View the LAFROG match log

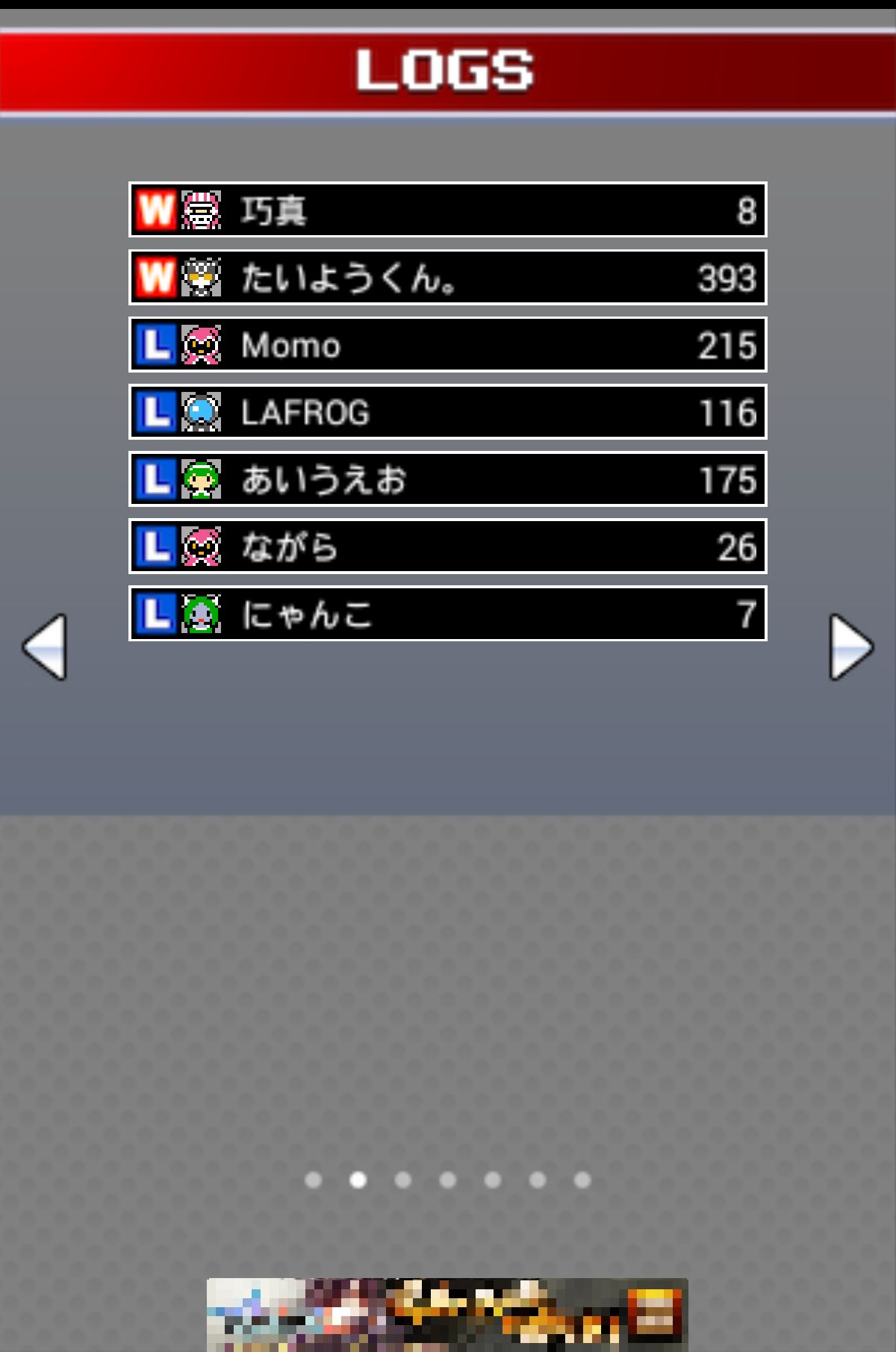448,412
